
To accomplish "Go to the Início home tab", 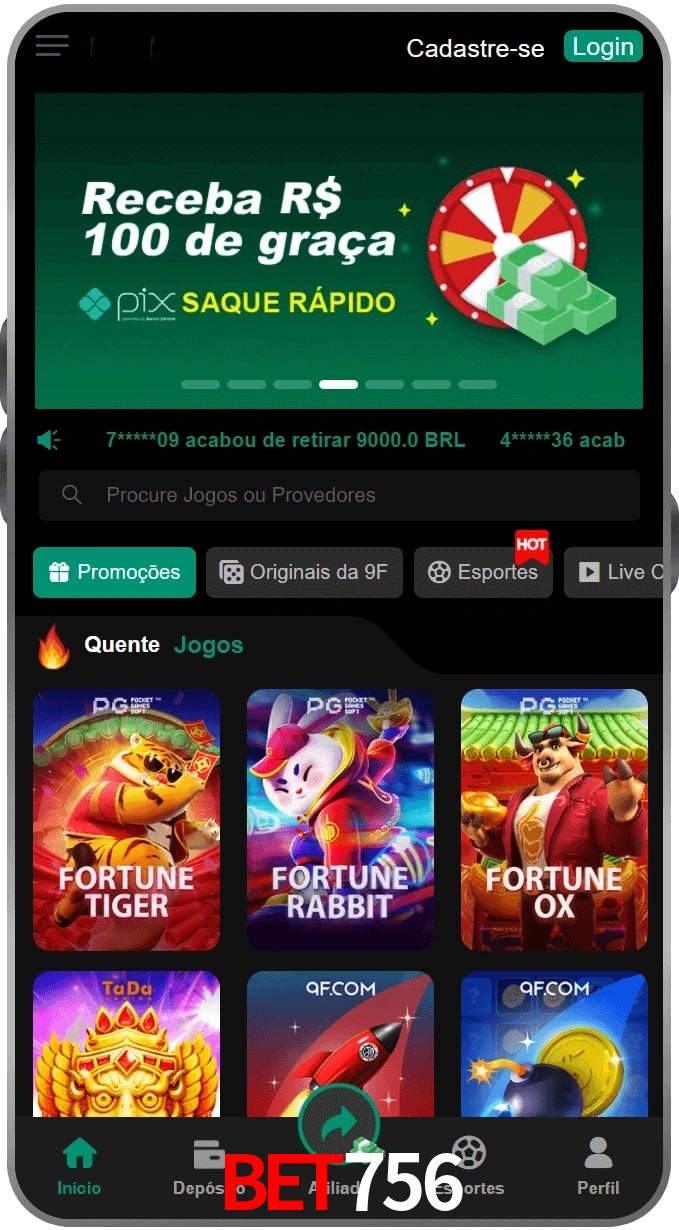I will 79,1167.
